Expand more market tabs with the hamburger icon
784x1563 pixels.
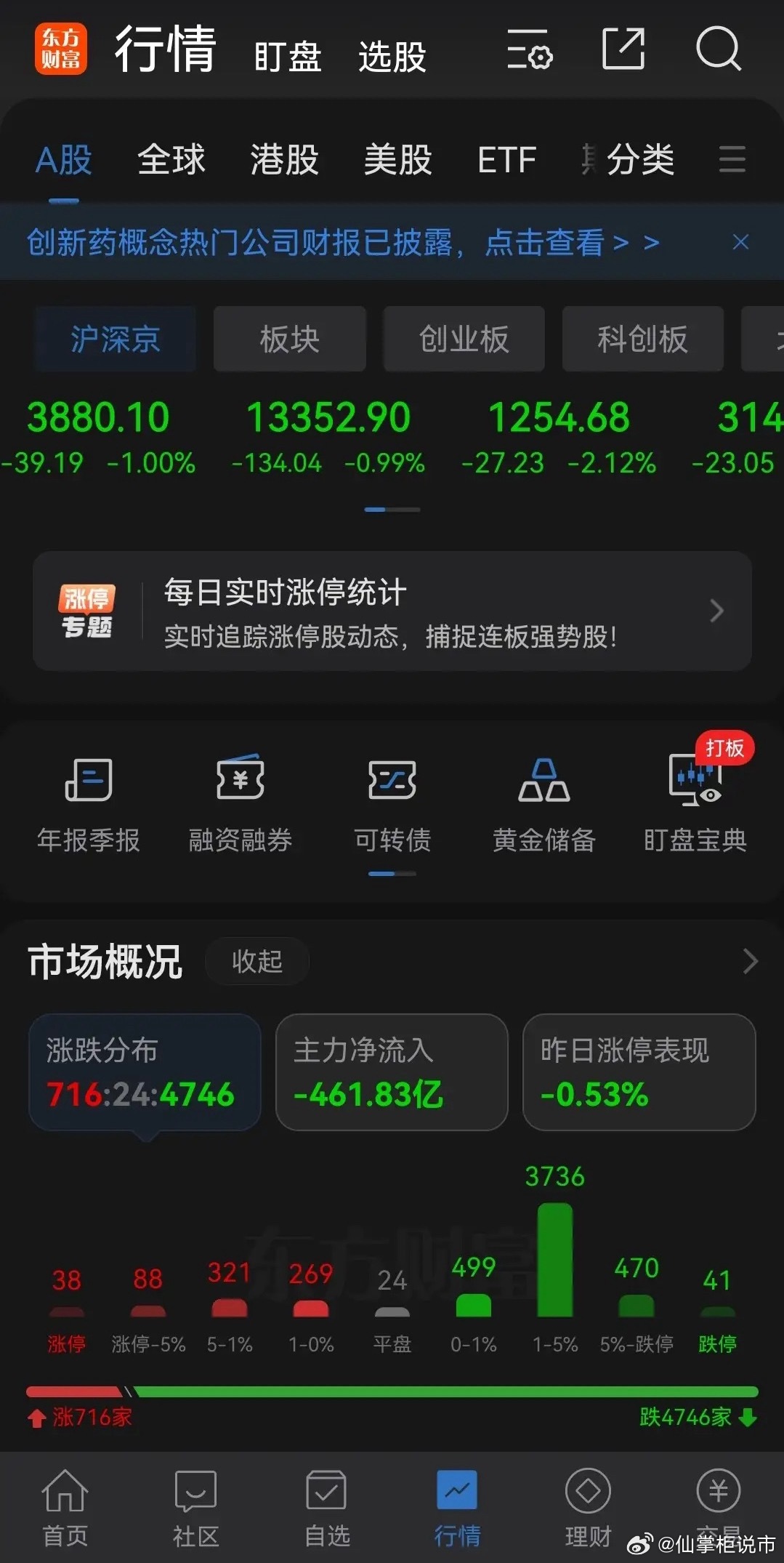tap(732, 160)
